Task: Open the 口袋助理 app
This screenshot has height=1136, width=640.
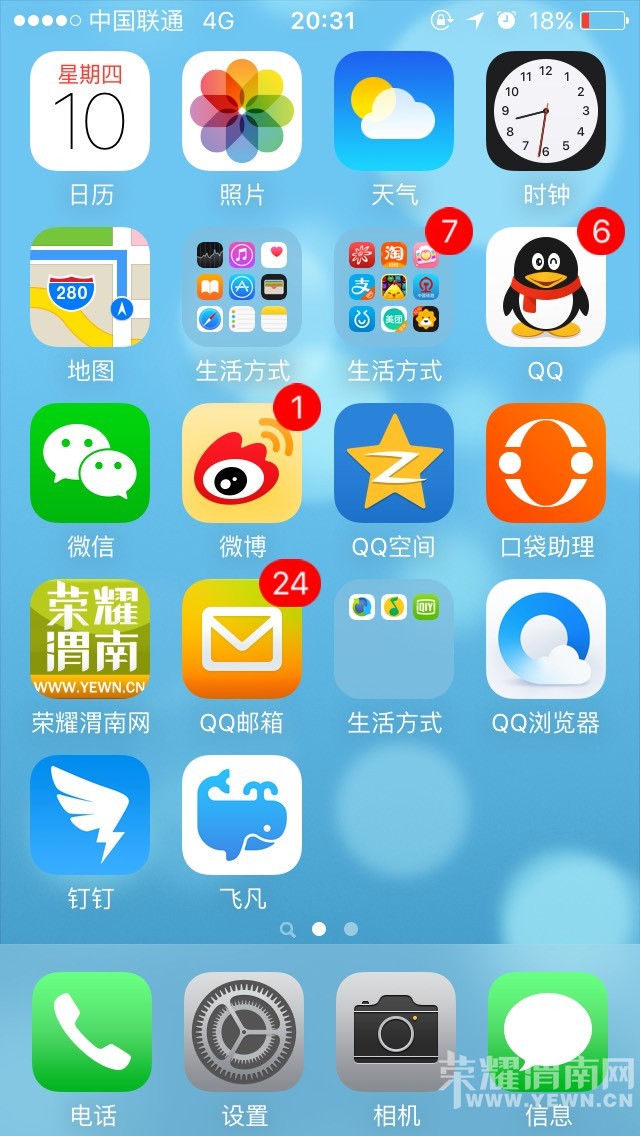Action: pyautogui.click(x=546, y=463)
